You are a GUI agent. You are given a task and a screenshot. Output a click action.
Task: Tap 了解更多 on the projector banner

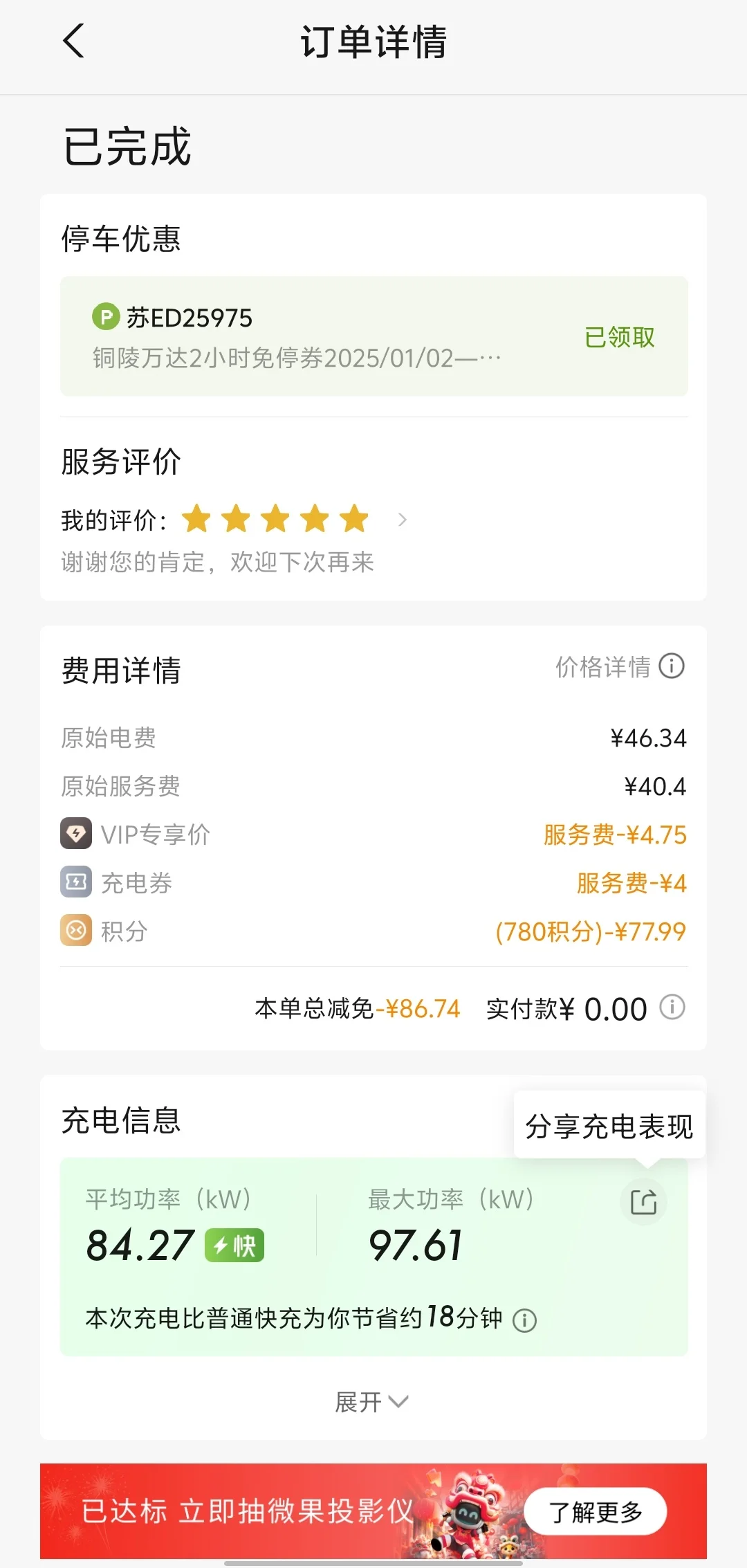[x=596, y=1511]
